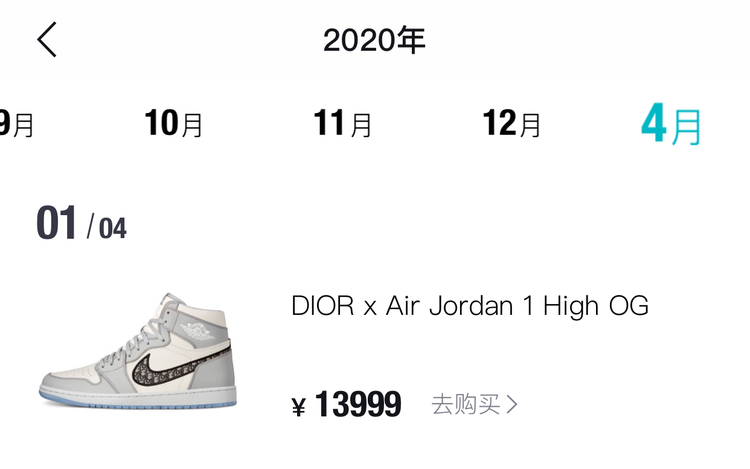Open the DIOR x Air Jordan 1 sneaker image

140,351
